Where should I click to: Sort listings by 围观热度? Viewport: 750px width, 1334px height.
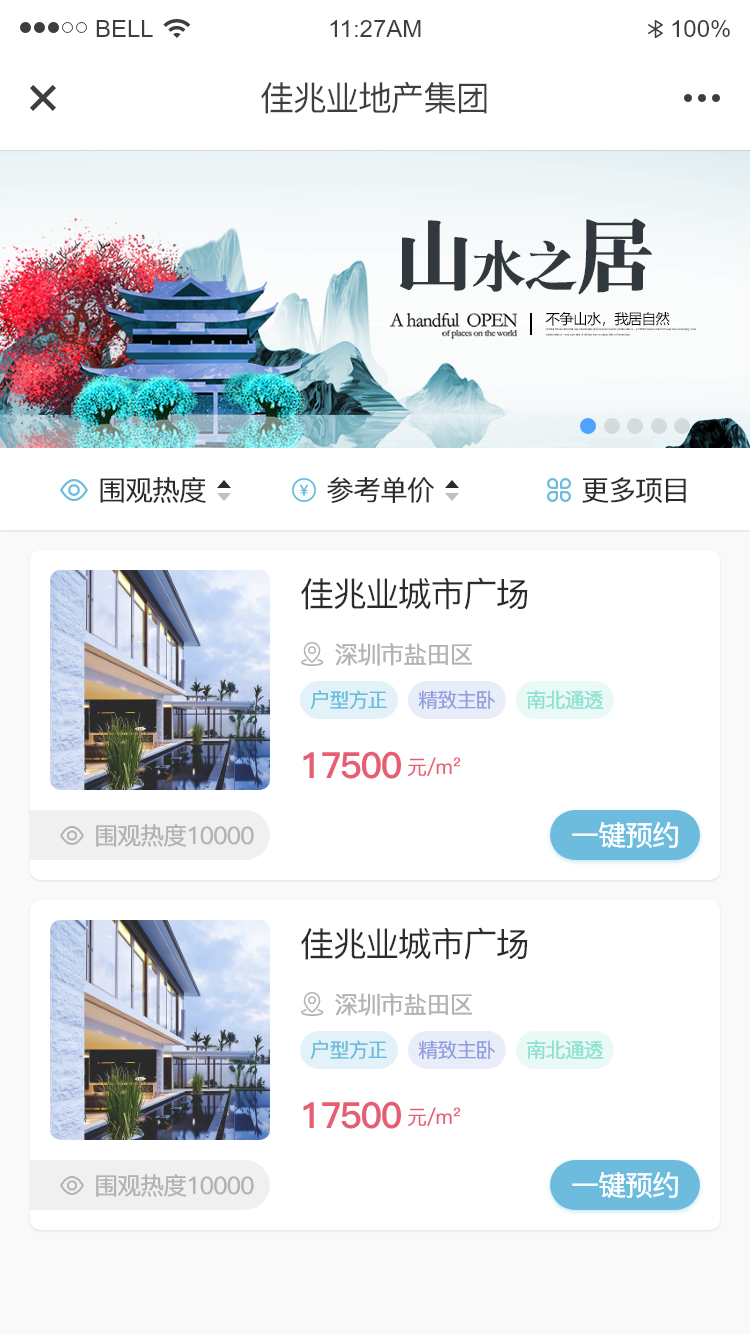[146, 490]
